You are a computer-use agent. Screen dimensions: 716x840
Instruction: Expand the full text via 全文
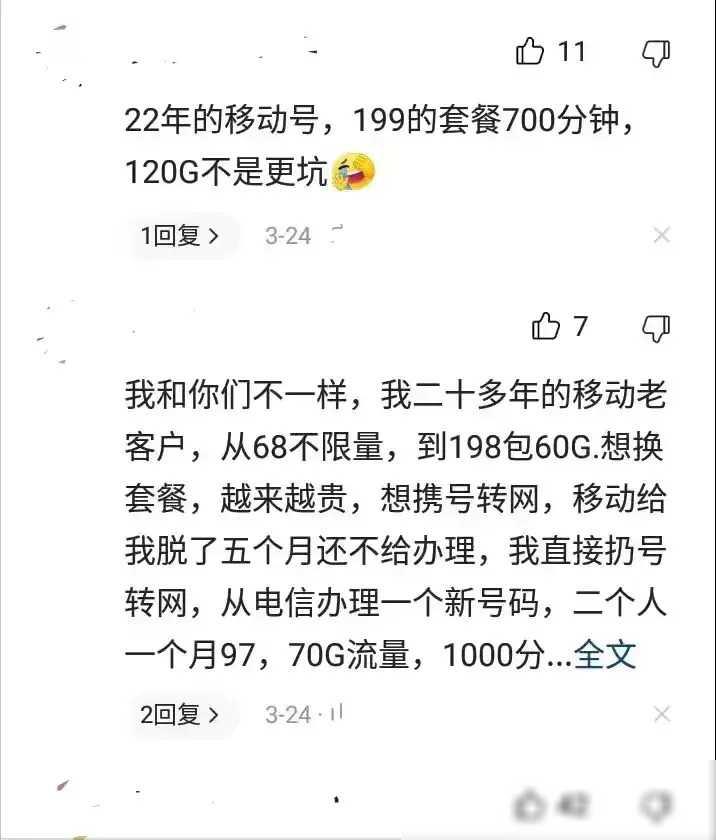click(605, 655)
